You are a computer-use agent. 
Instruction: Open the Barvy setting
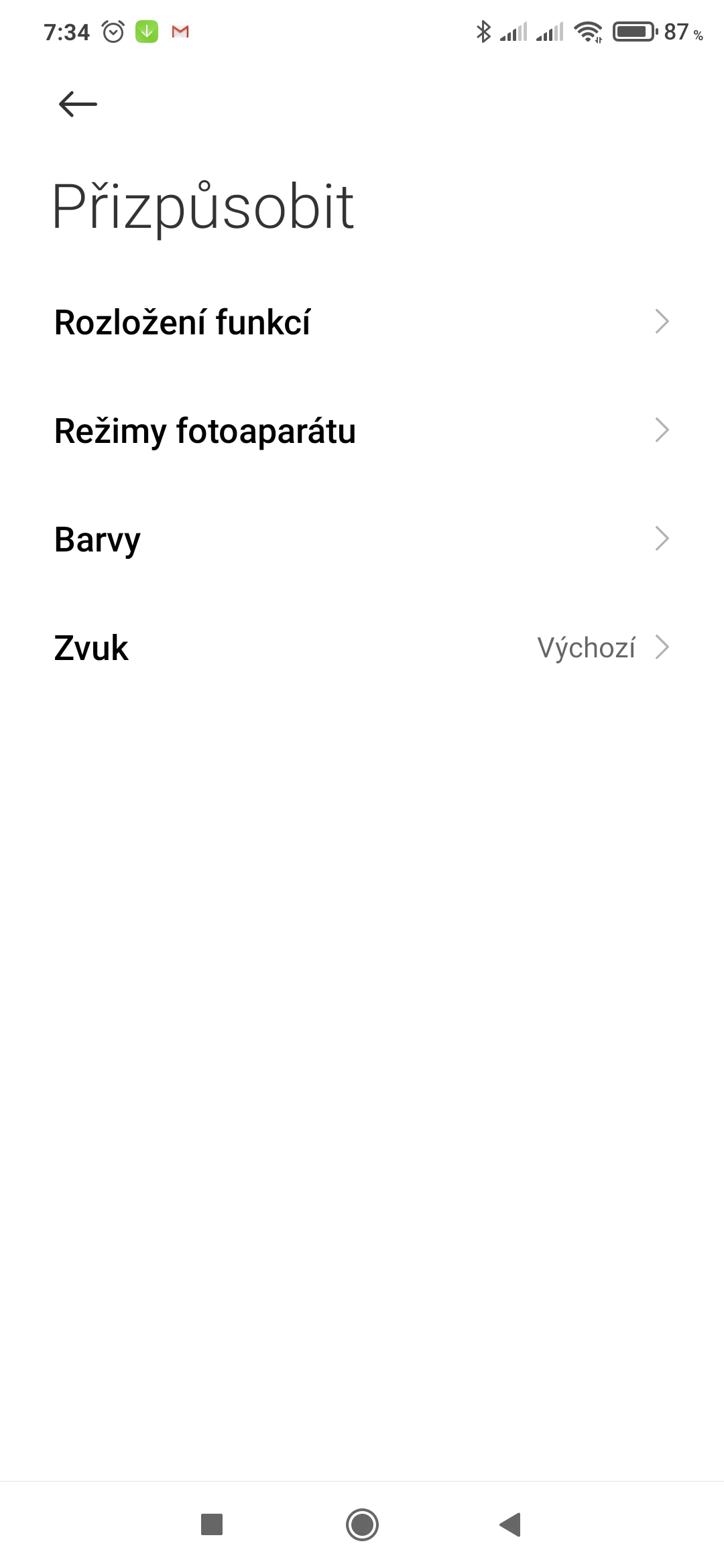click(362, 539)
